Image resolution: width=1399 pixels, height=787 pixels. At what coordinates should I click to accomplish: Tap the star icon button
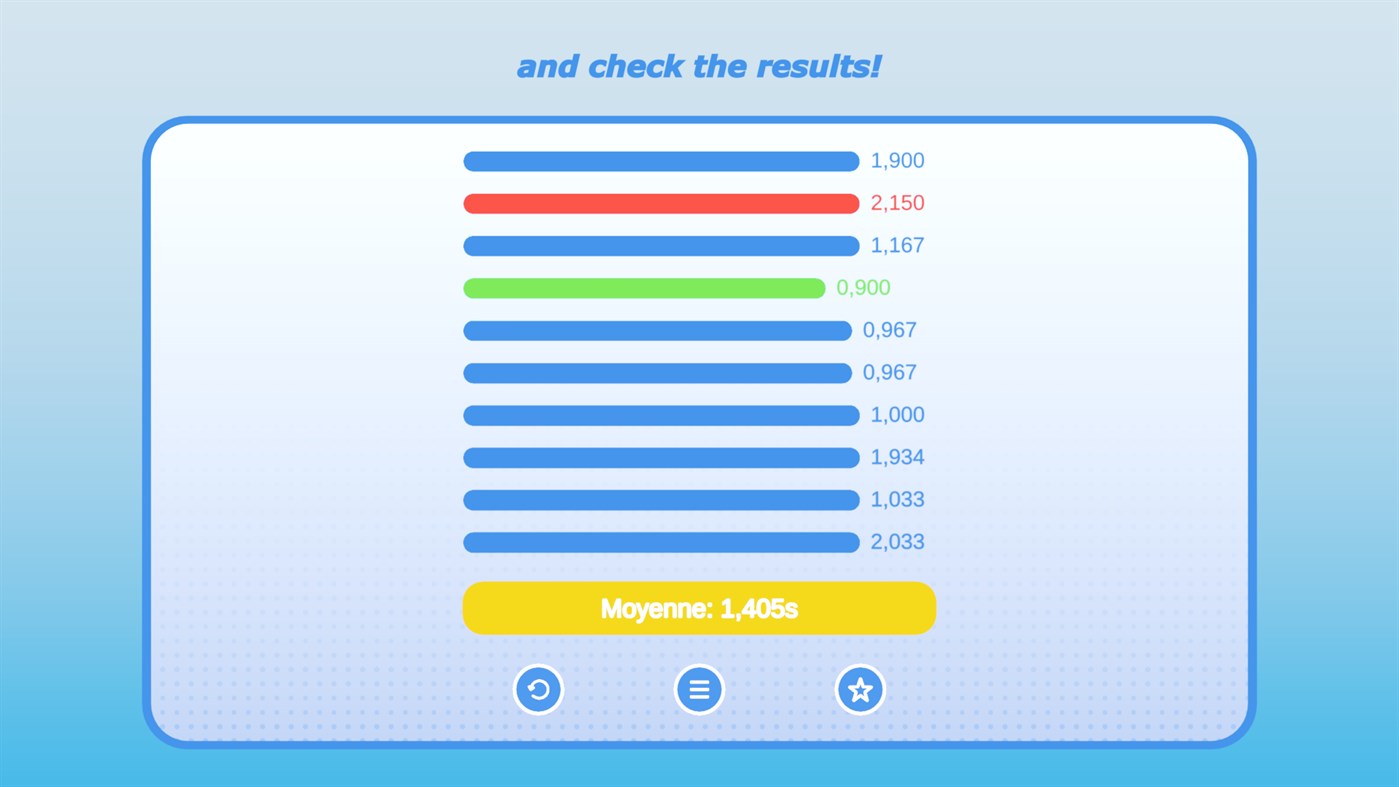click(860, 689)
